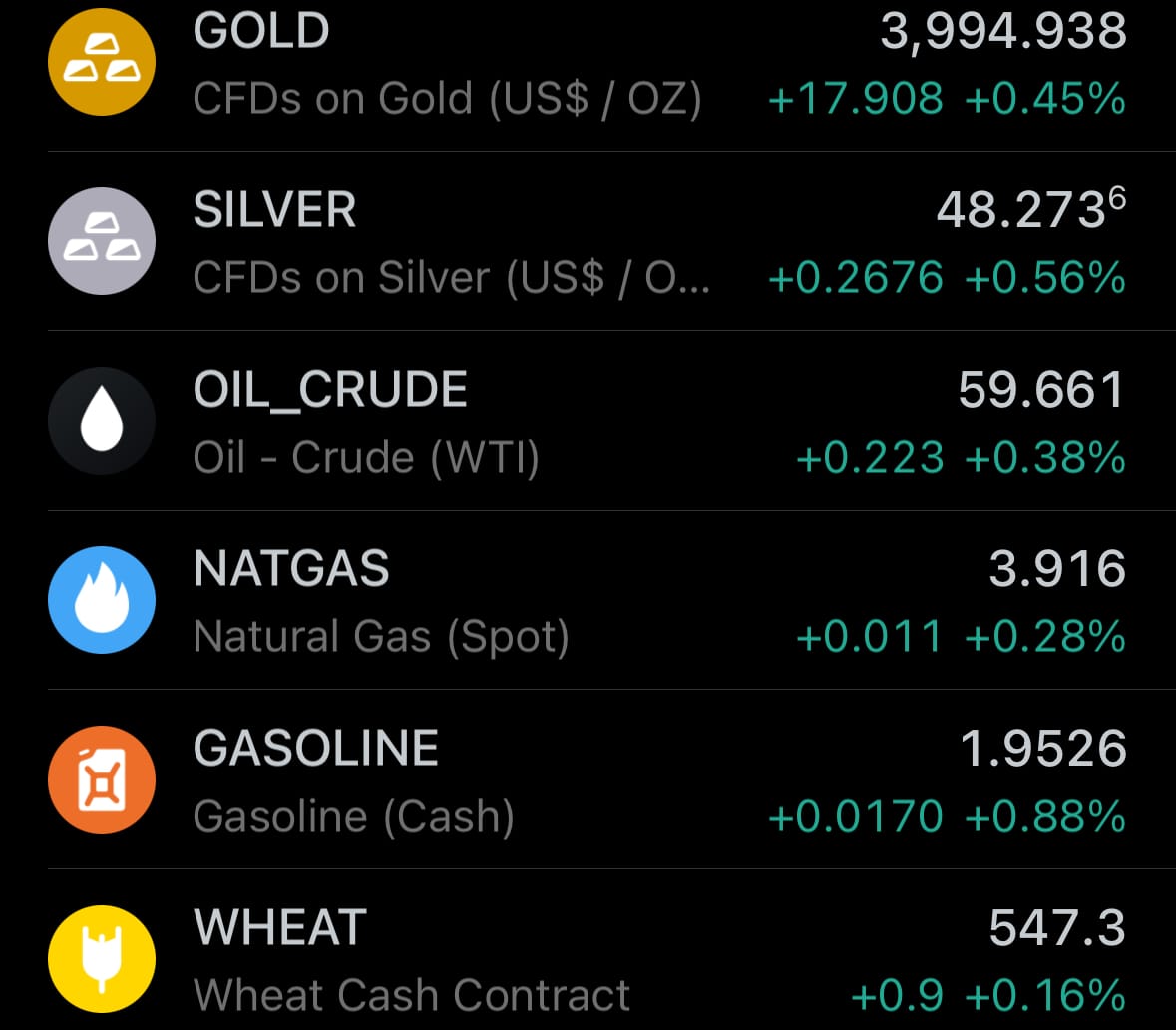Select the OIL_CRUDE WTI row
This screenshot has width=1176, height=1030.
[x=588, y=422]
